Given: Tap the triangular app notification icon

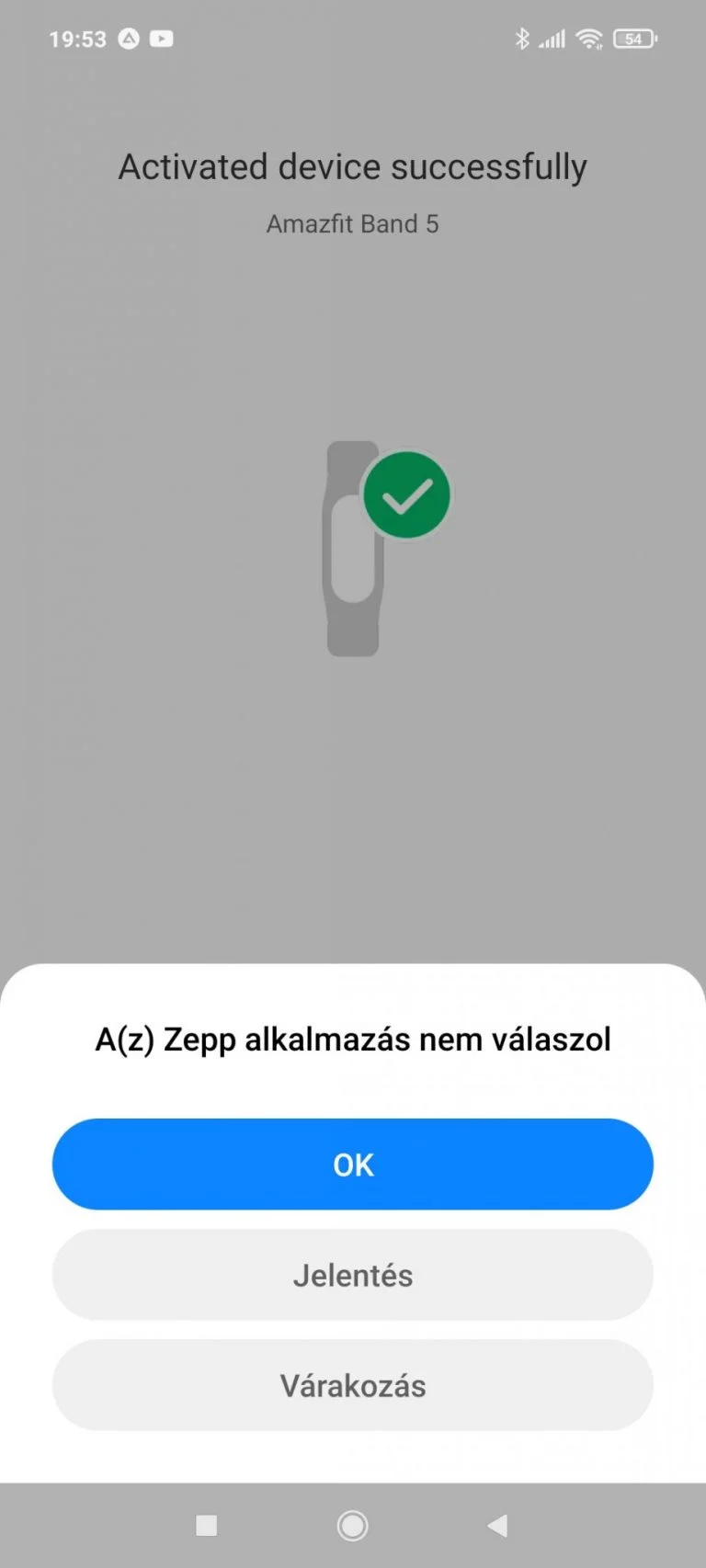Looking at the screenshot, I should click(x=129, y=39).
